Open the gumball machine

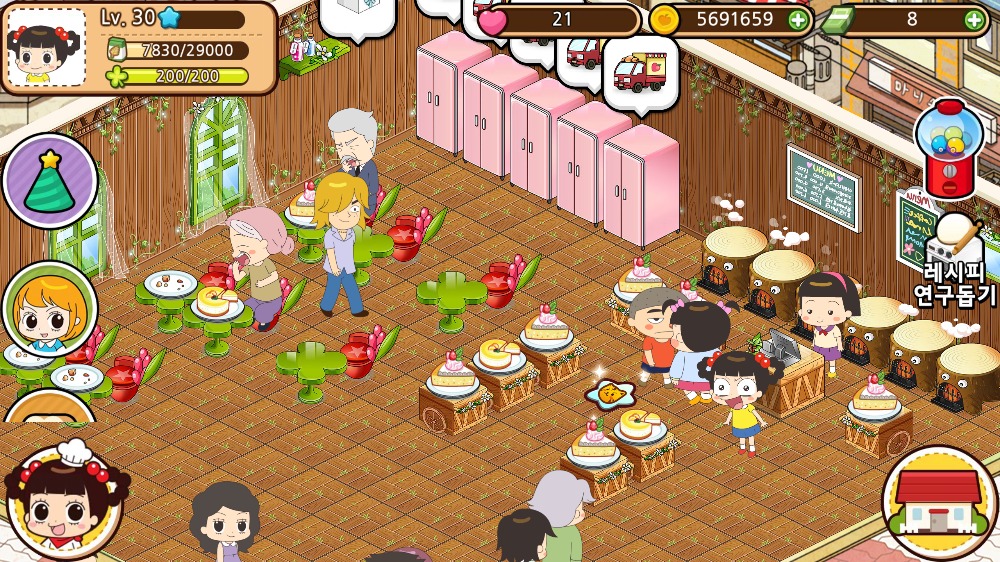pos(948,147)
